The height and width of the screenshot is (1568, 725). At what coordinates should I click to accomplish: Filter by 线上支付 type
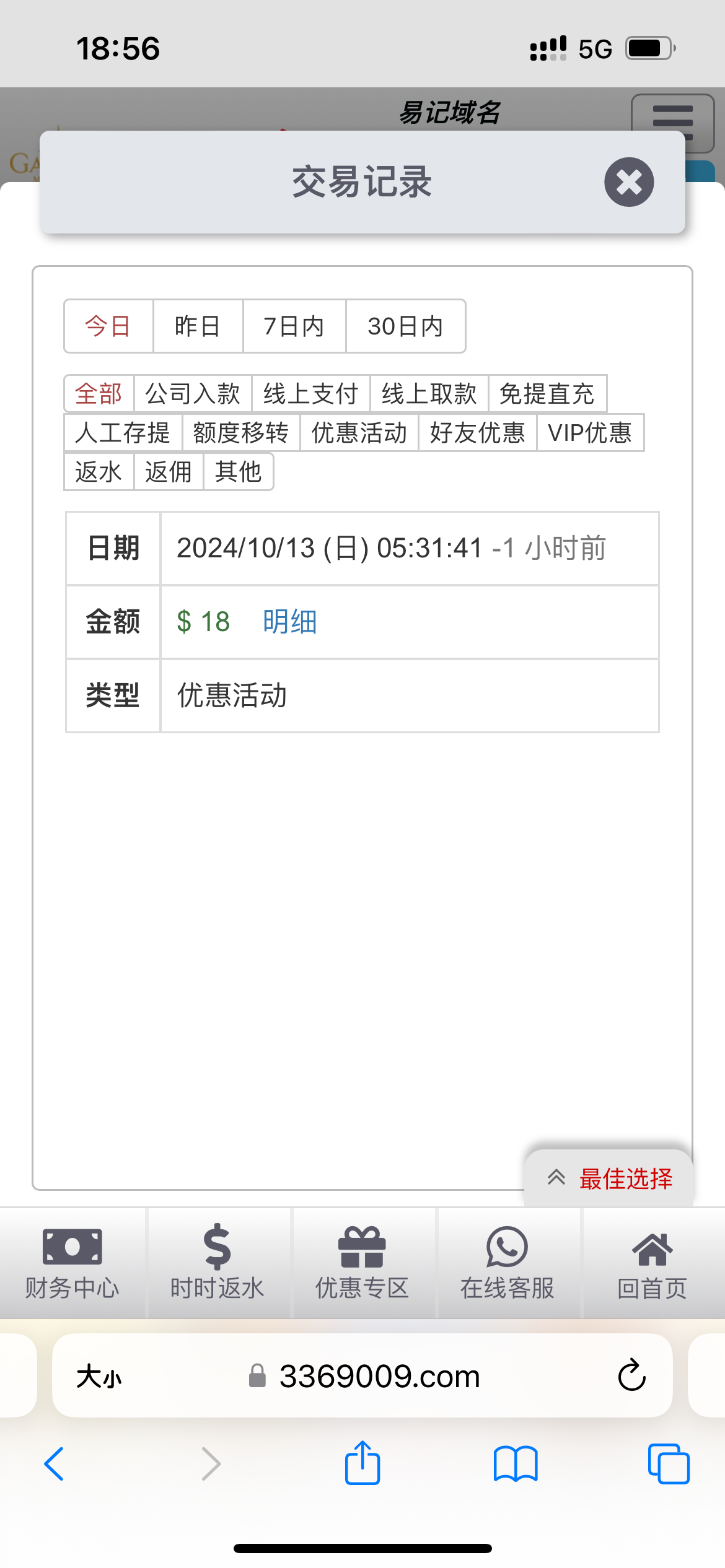coord(310,394)
